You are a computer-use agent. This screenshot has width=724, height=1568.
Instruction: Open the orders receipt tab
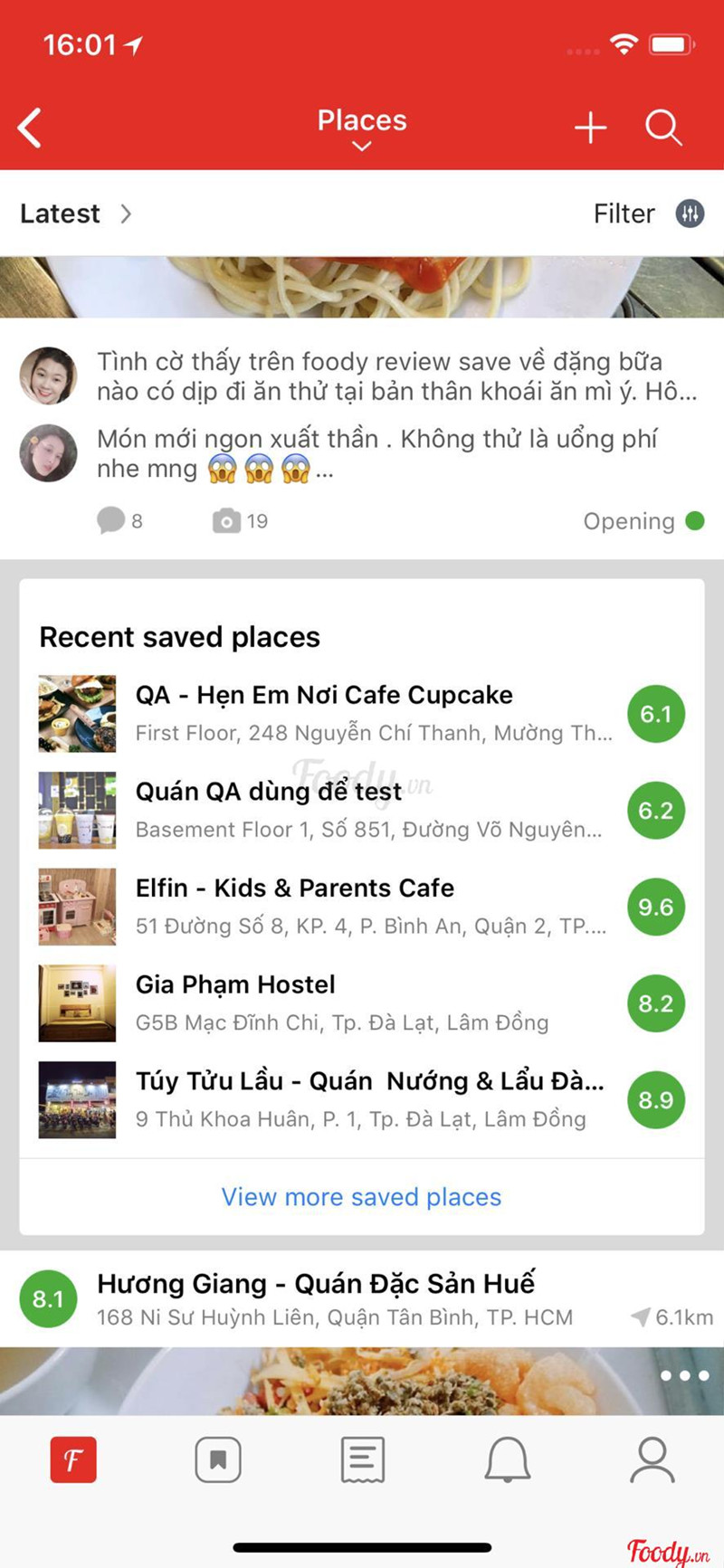[363, 1459]
